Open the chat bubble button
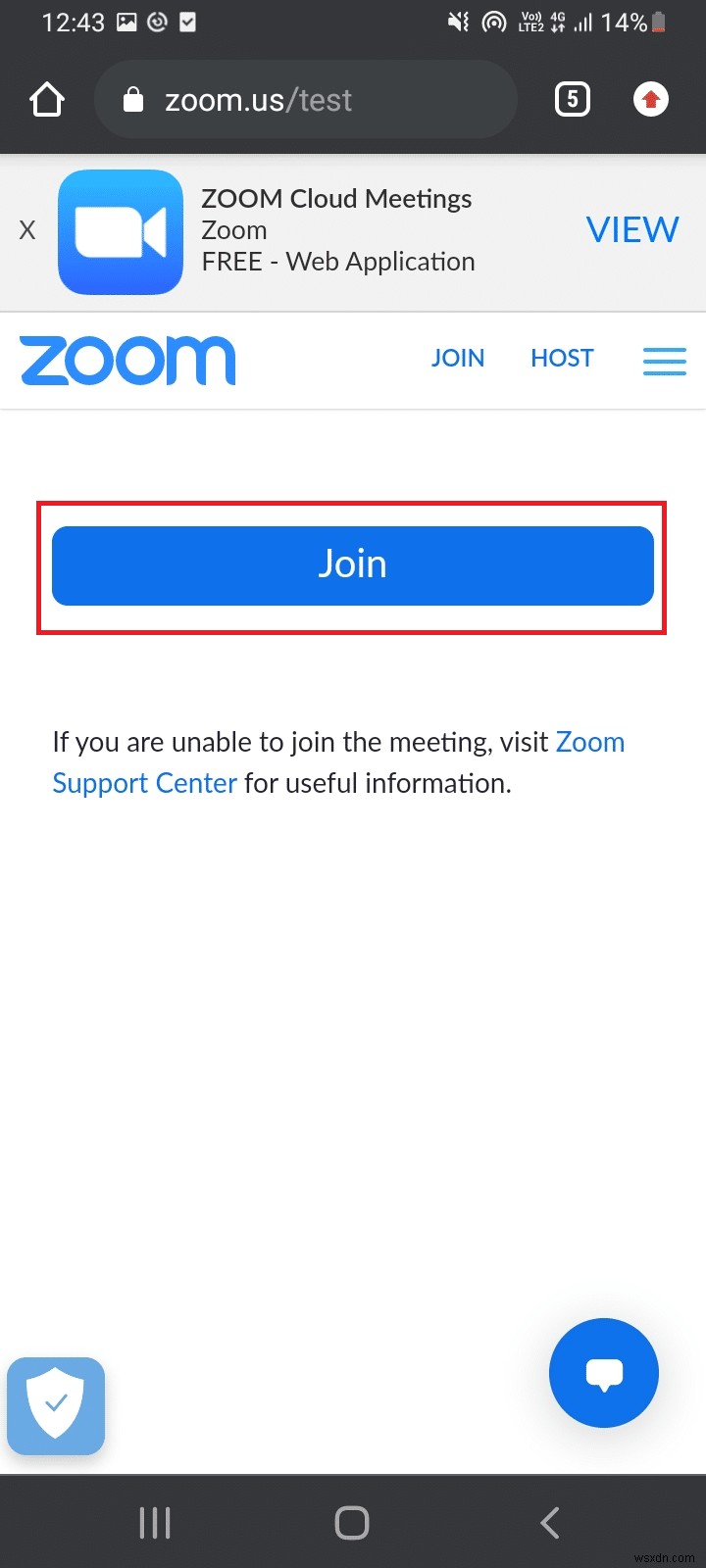Viewport: 706px width, 1568px height. (x=604, y=1373)
